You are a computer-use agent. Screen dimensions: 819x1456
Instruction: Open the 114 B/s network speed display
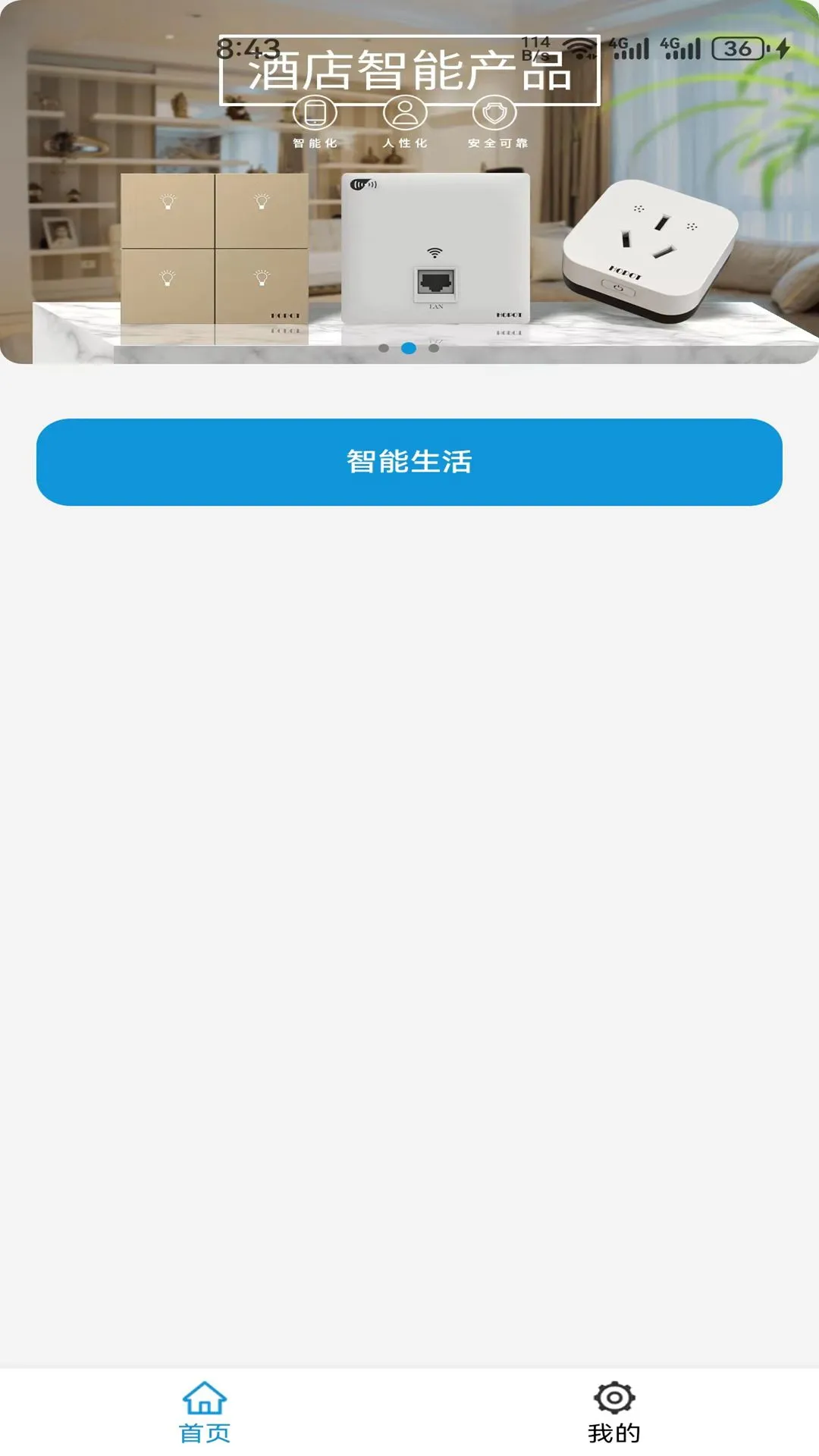(x=535, y=47)
